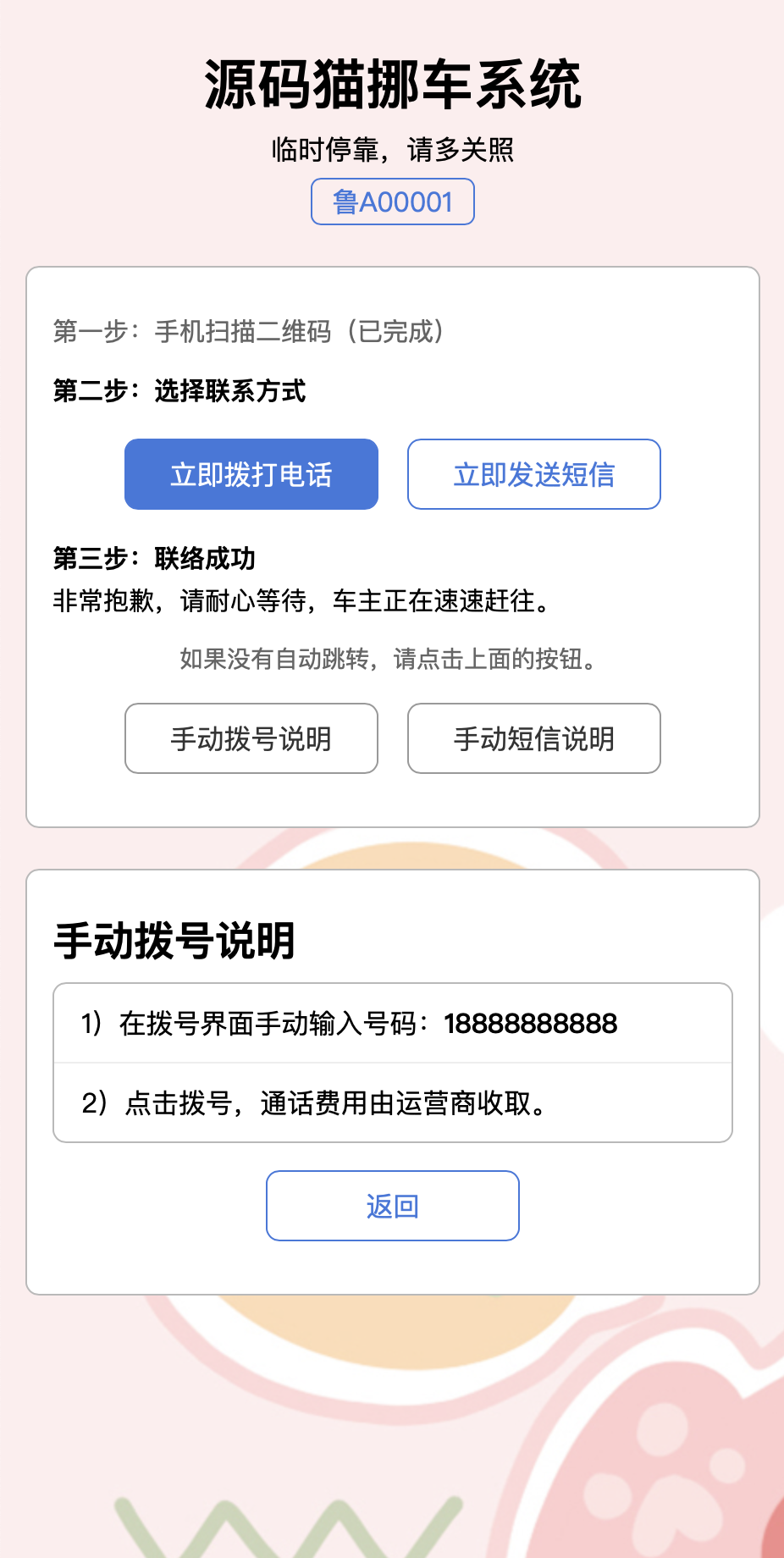This screenshot has width=784, height=1558.
Task: Click the 立即拨打电话 call button
Action: [251, 474]
